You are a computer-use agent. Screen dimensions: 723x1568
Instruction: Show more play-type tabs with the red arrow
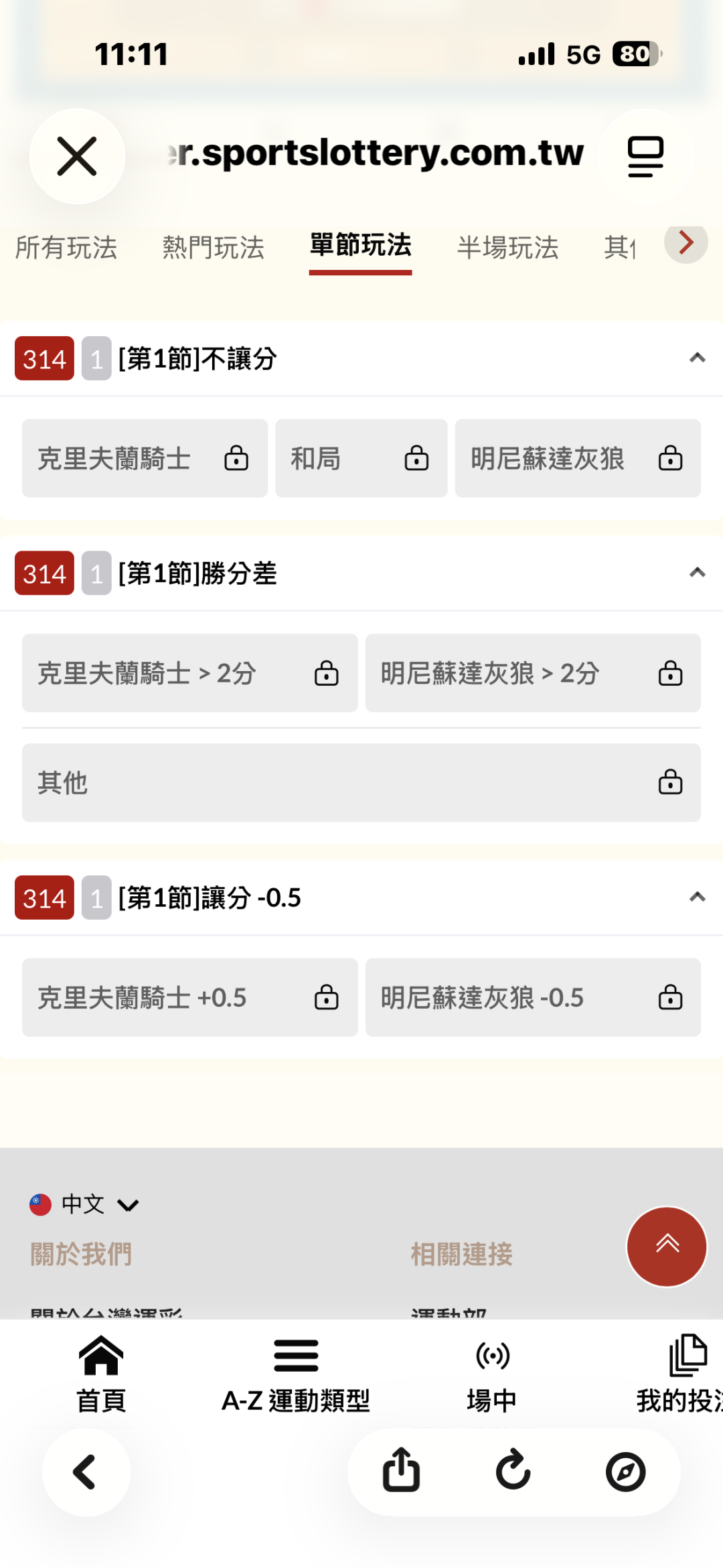click(686, 242)
